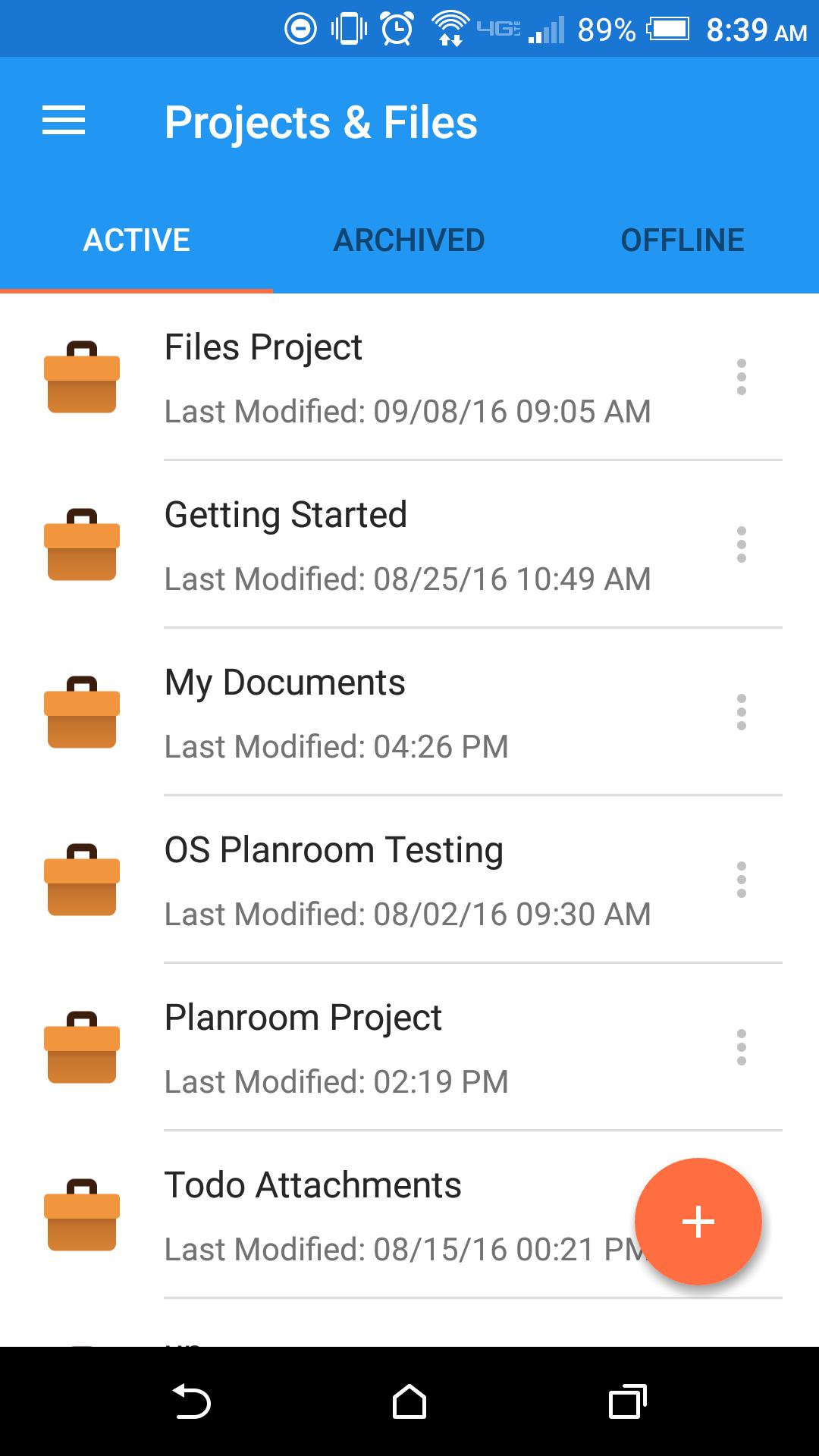This screenshot has width=819, height=1456.
Task: Open overflow menu for OS Planroom Testing
Action: 741,880
